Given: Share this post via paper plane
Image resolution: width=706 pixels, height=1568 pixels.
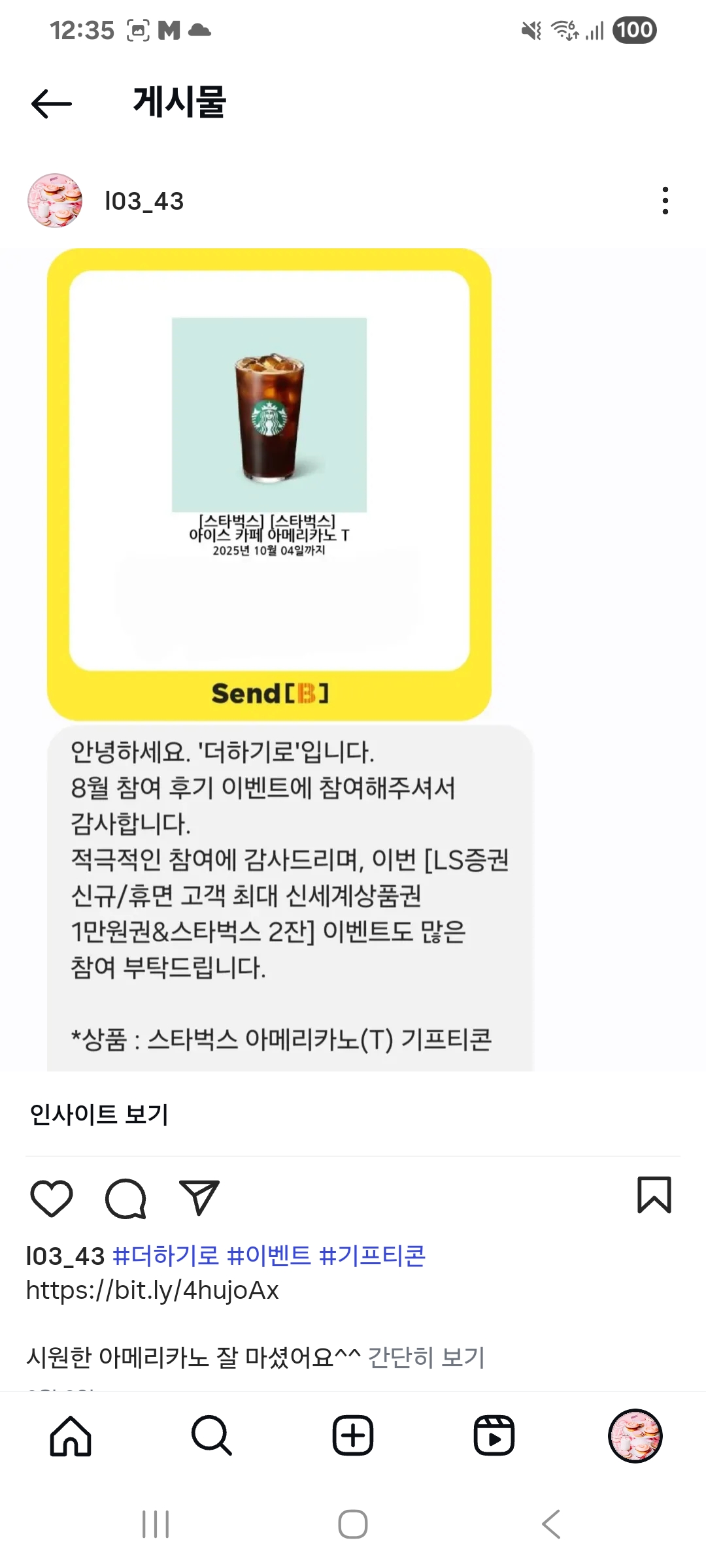Looking at the screenshot, I should [199, 1198].
